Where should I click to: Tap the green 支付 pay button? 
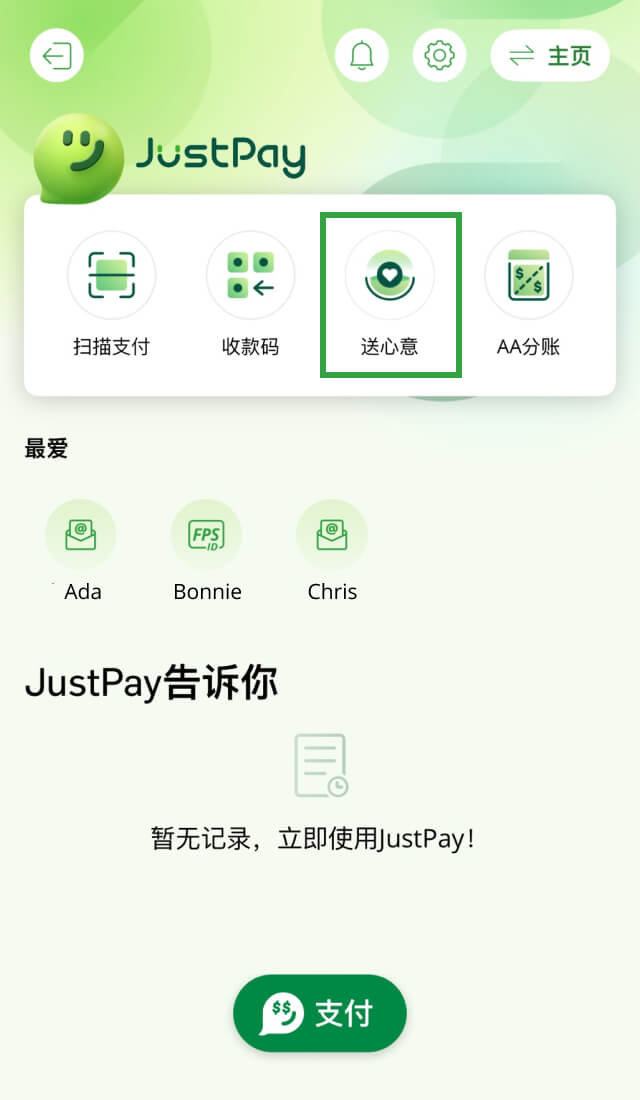tap(320, 1013)
